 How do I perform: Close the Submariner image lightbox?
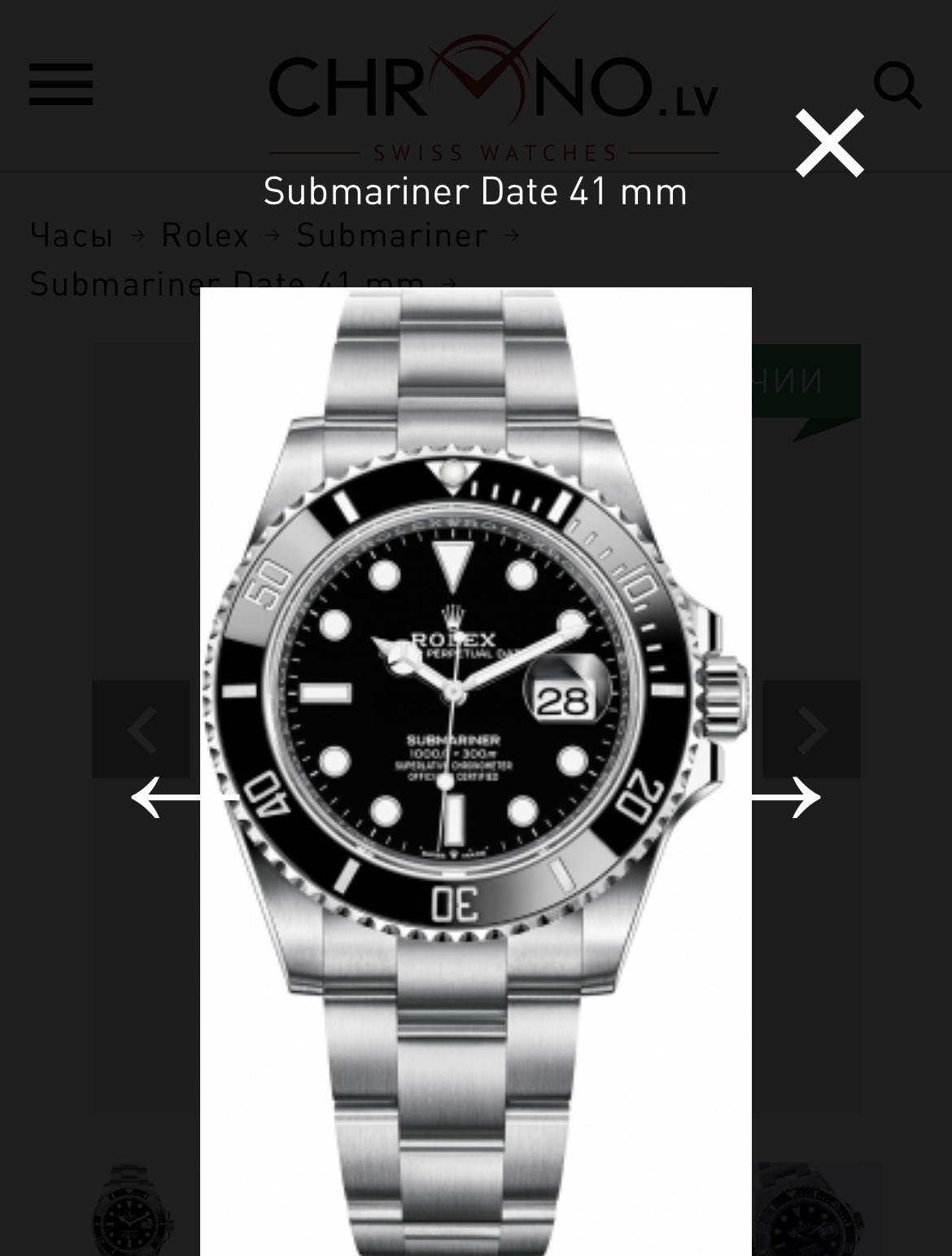[829, 143]
